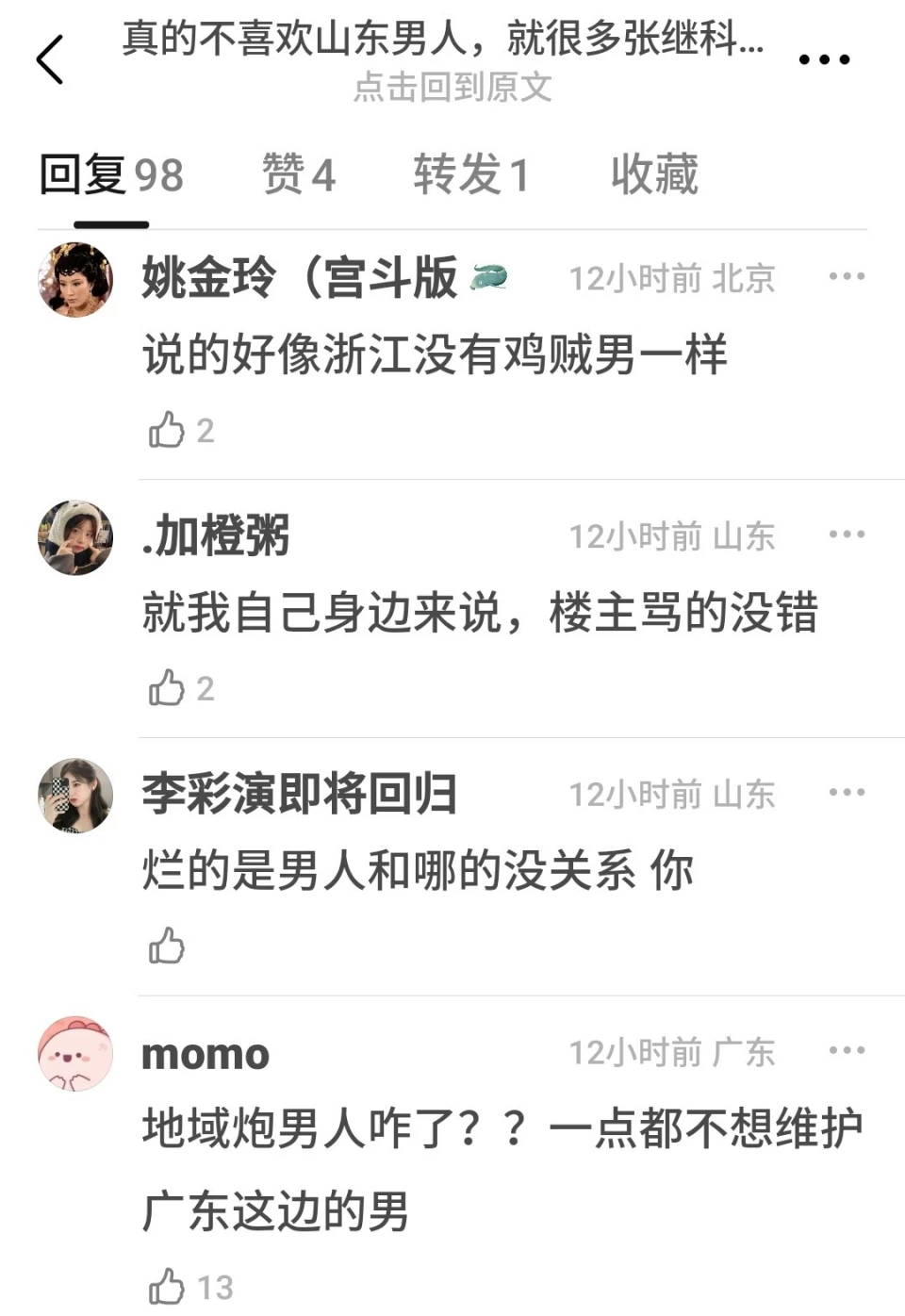Open more options for 李彩演即将回归's comment
905x1316 pixels.
click(x=846, y=792)
